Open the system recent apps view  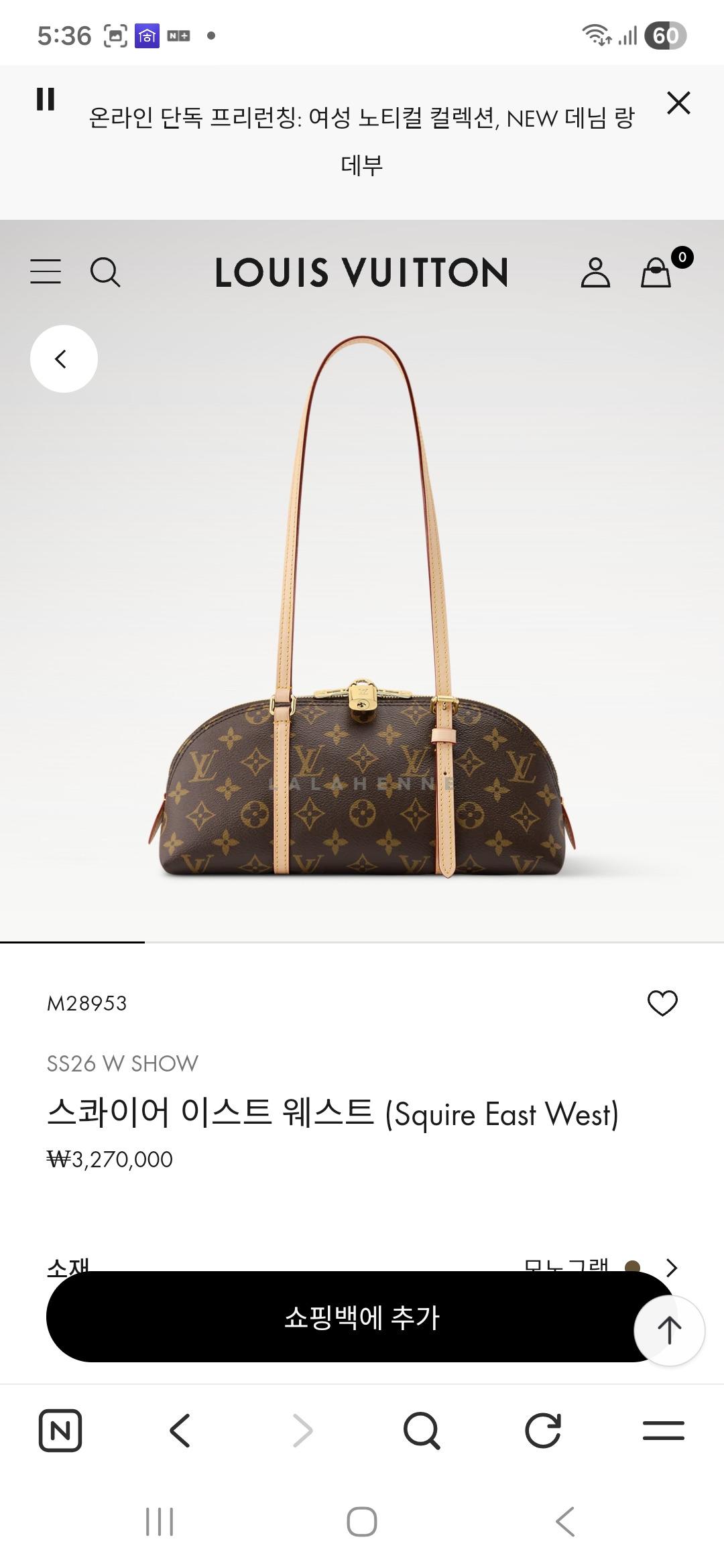160,1522
